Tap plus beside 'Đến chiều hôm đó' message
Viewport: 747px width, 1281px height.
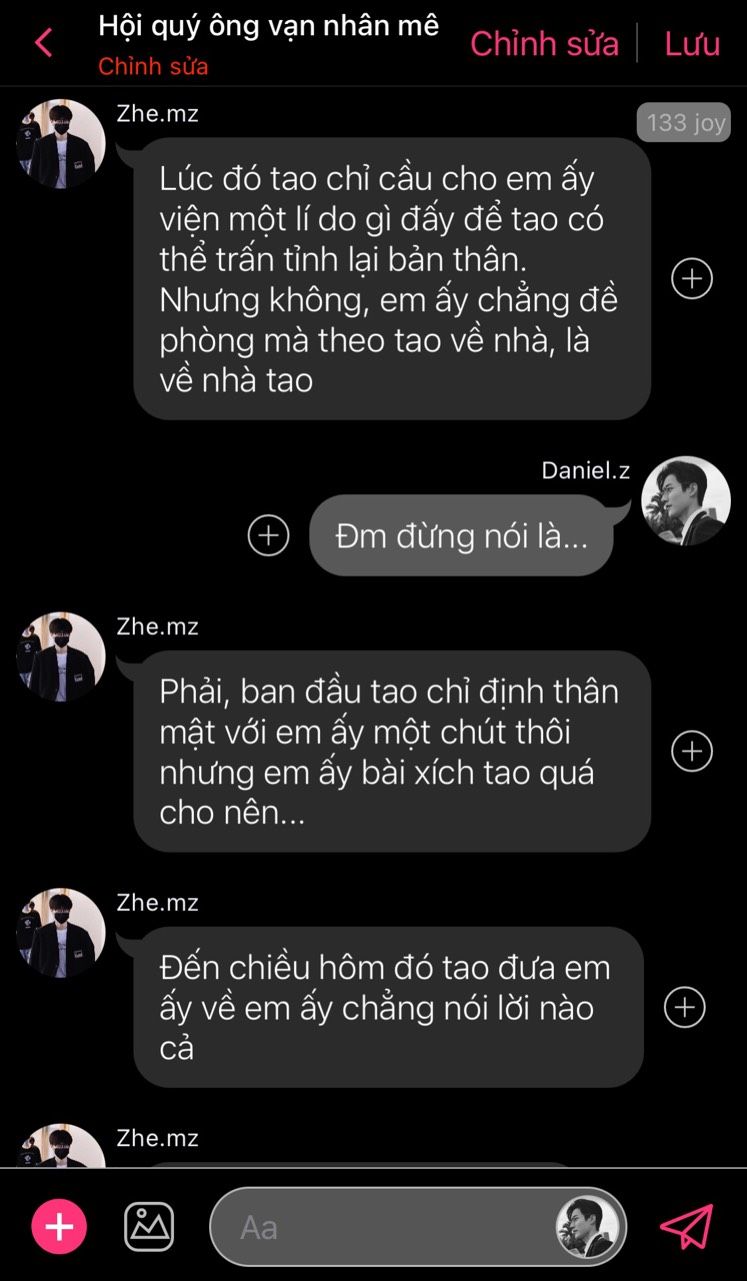(685, 1007)
